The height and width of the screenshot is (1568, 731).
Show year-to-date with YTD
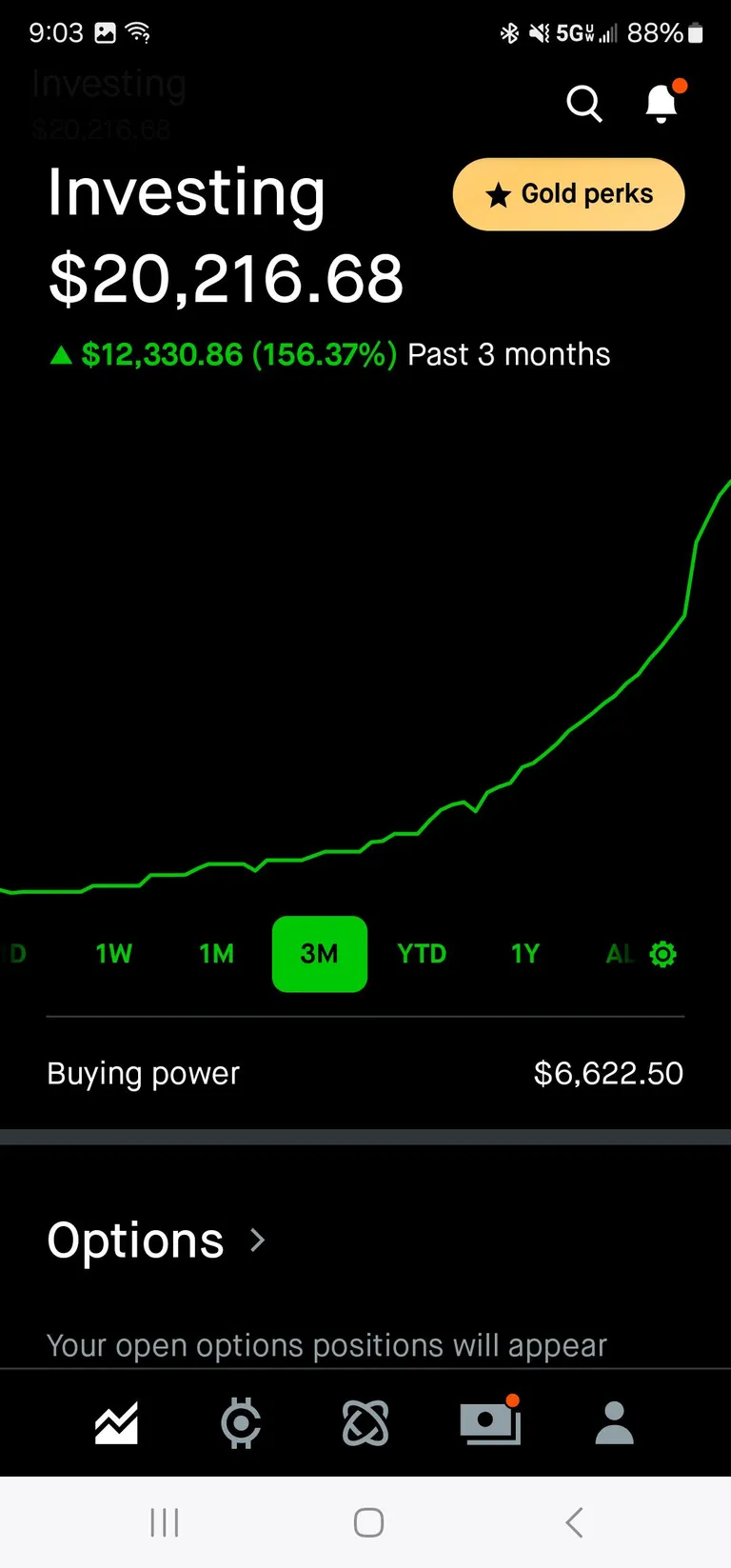coord(422,954)
